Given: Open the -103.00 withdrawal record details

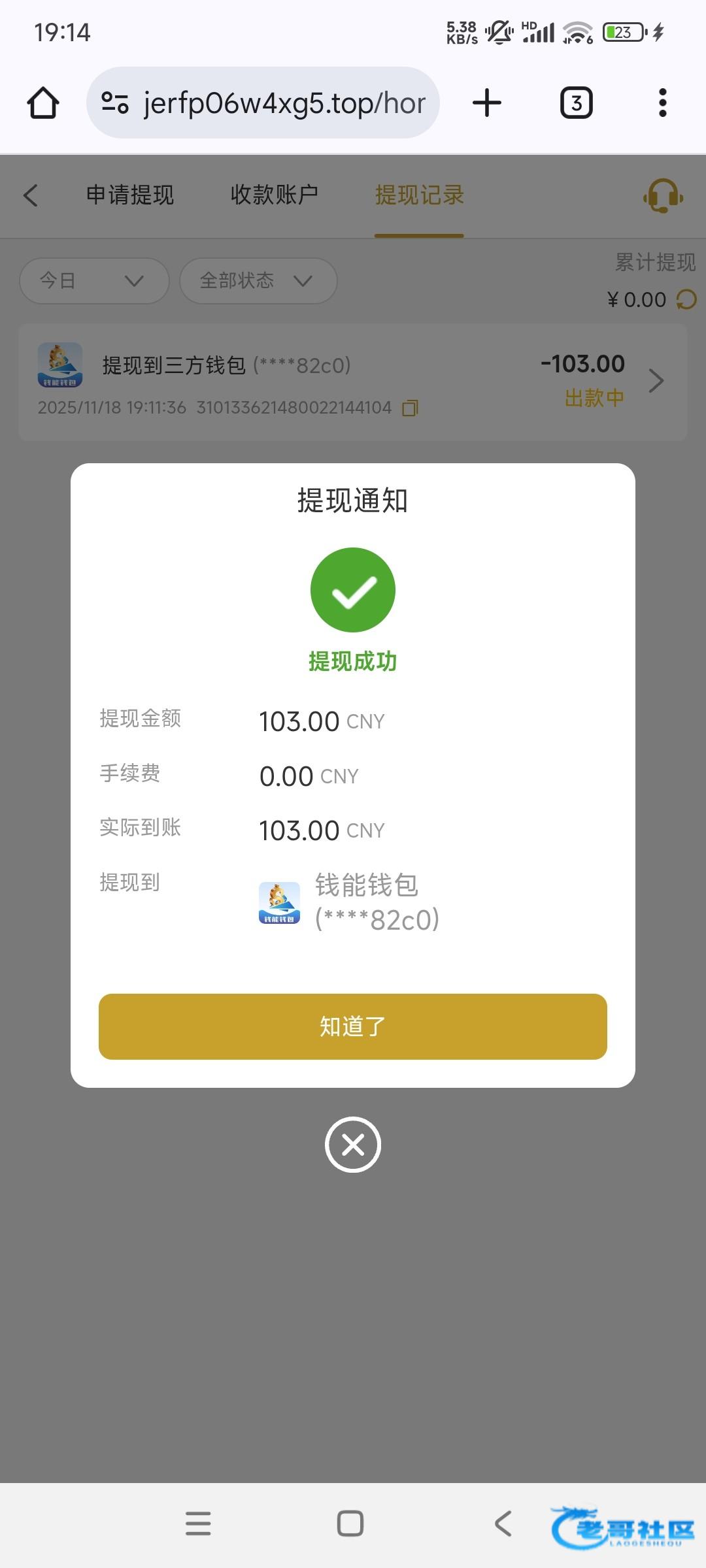Looking at the screenshot, I should pyautogui.click(x=656, y=381).
